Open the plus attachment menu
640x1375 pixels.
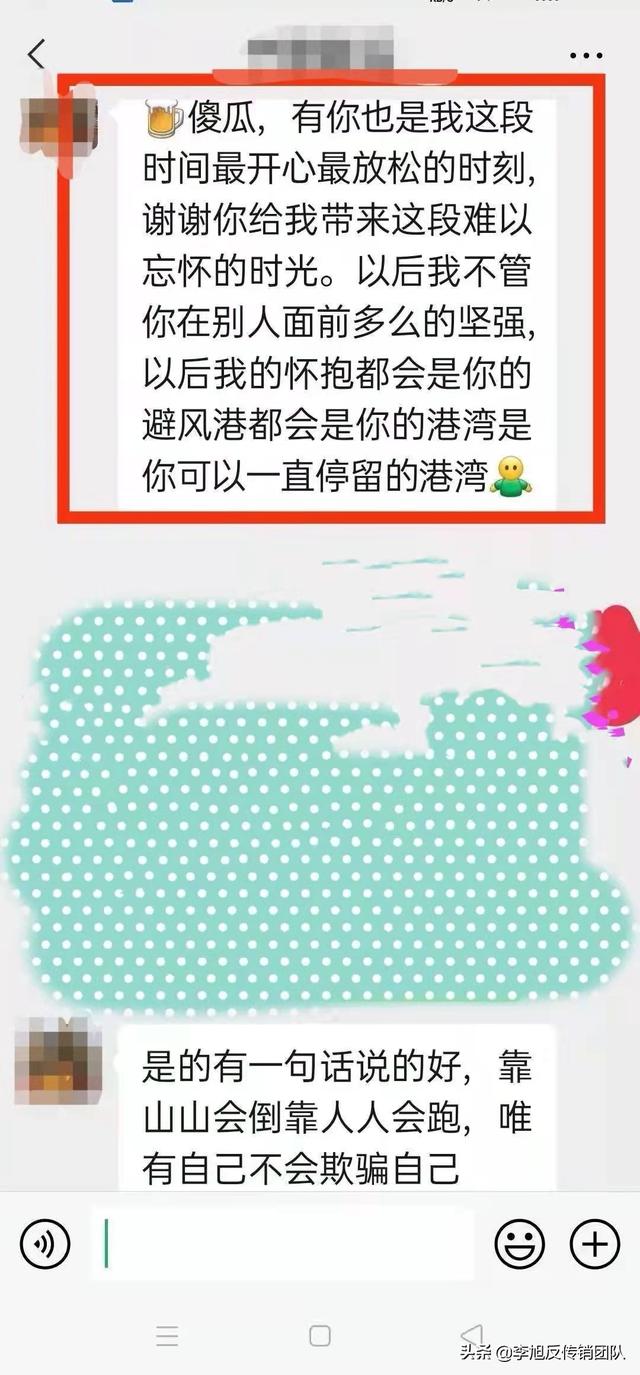click(594, 1244)
